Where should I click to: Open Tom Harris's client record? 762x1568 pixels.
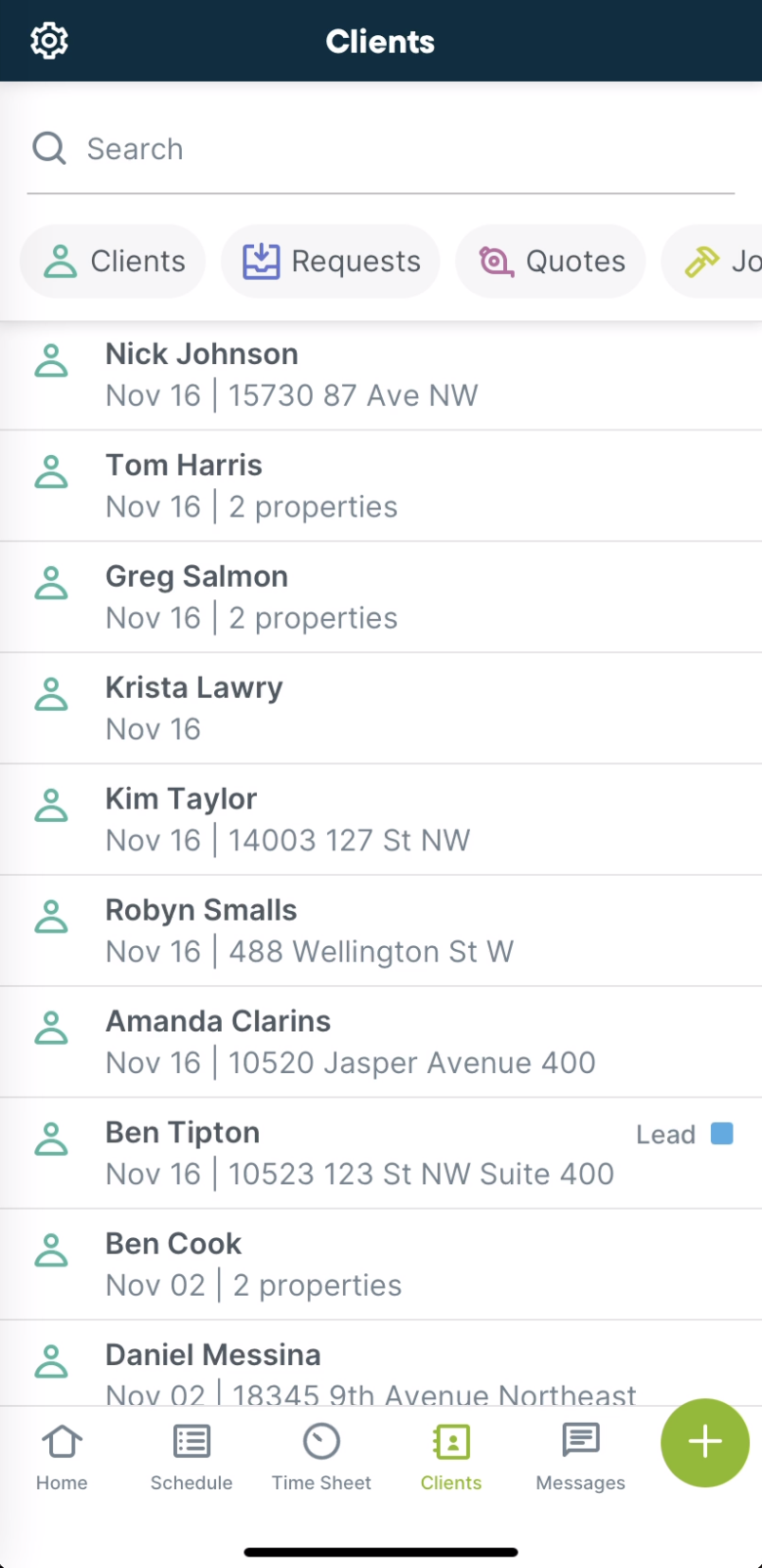tap(381, 486)
